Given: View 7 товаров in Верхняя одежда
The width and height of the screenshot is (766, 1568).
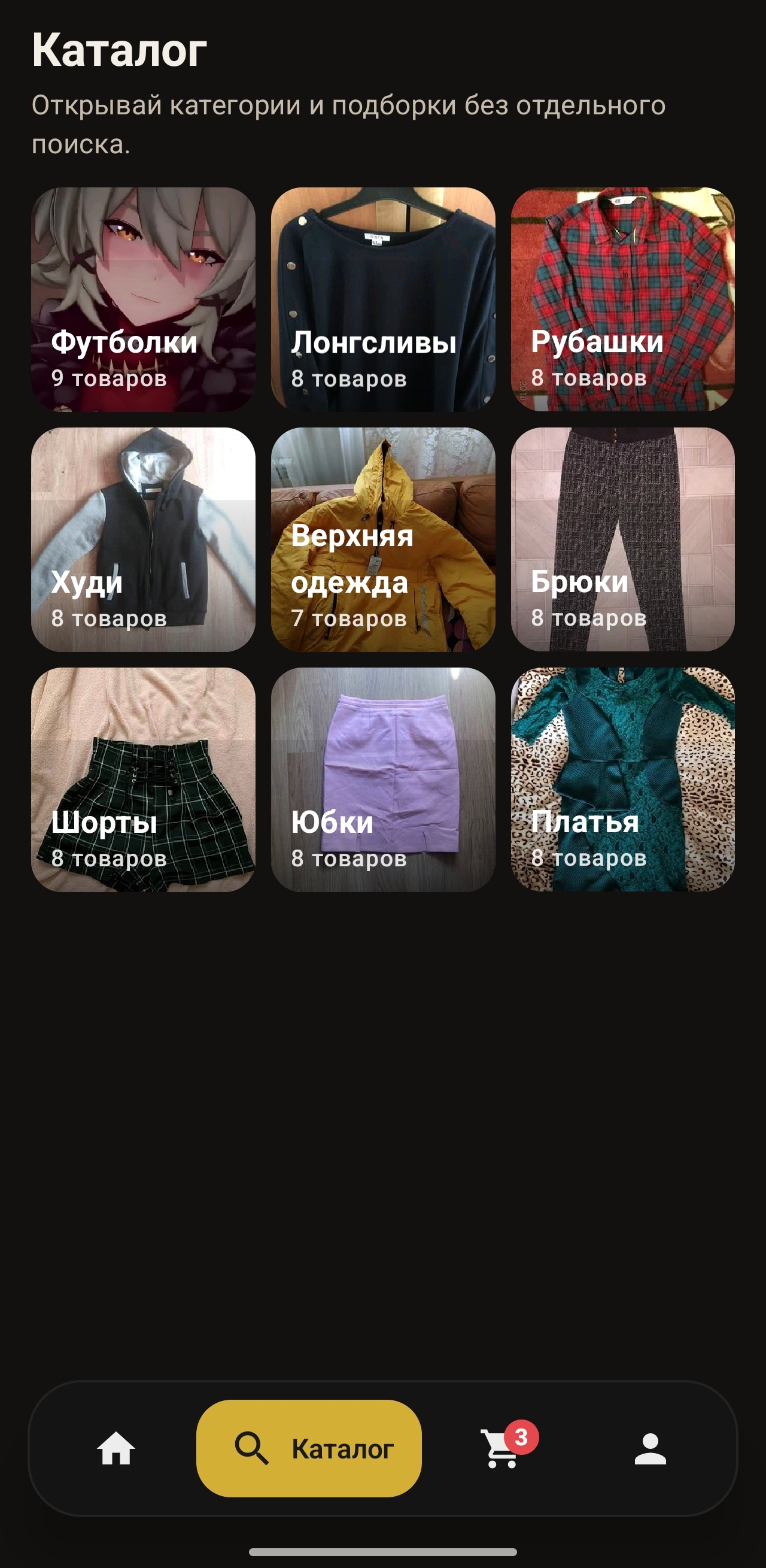Looking at the screenshot, I should [x=351, y=620].
